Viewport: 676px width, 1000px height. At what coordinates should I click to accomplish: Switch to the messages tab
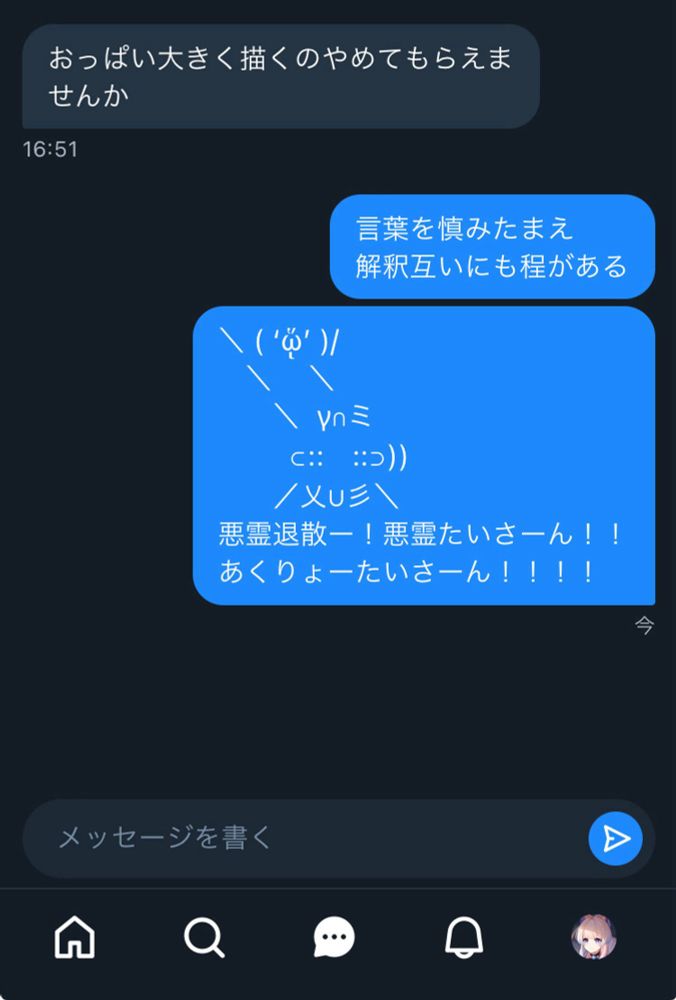point(334,938)
